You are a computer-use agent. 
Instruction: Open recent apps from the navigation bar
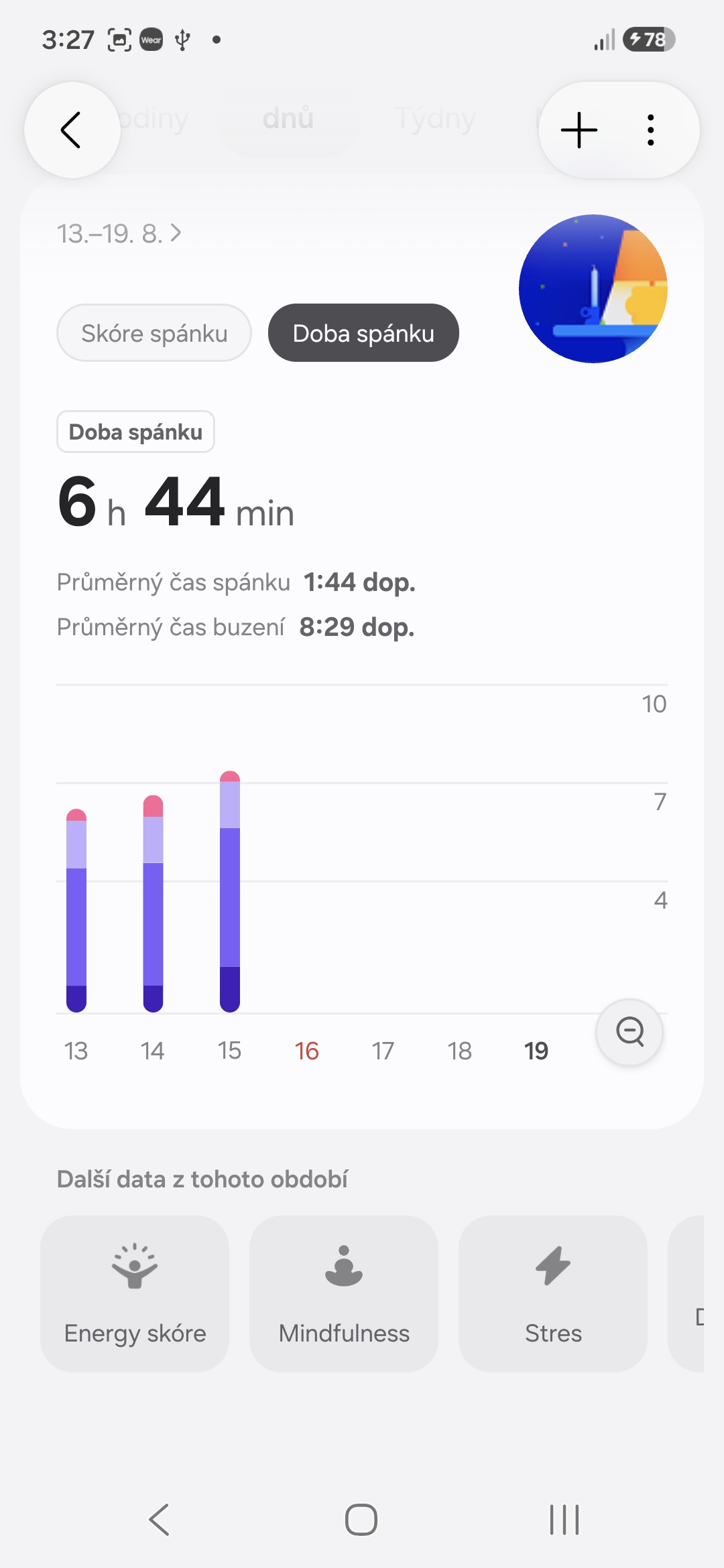coord(564,1519)
